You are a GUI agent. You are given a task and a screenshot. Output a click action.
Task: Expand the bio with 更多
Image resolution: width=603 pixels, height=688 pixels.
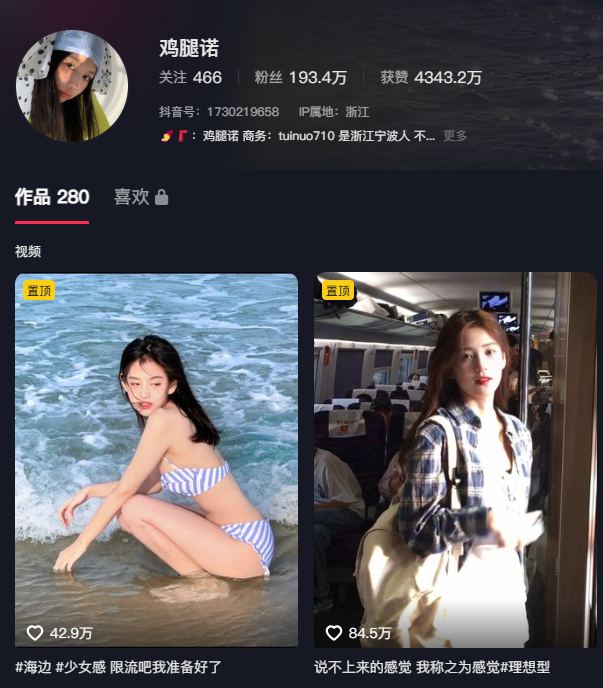point(455,135)
